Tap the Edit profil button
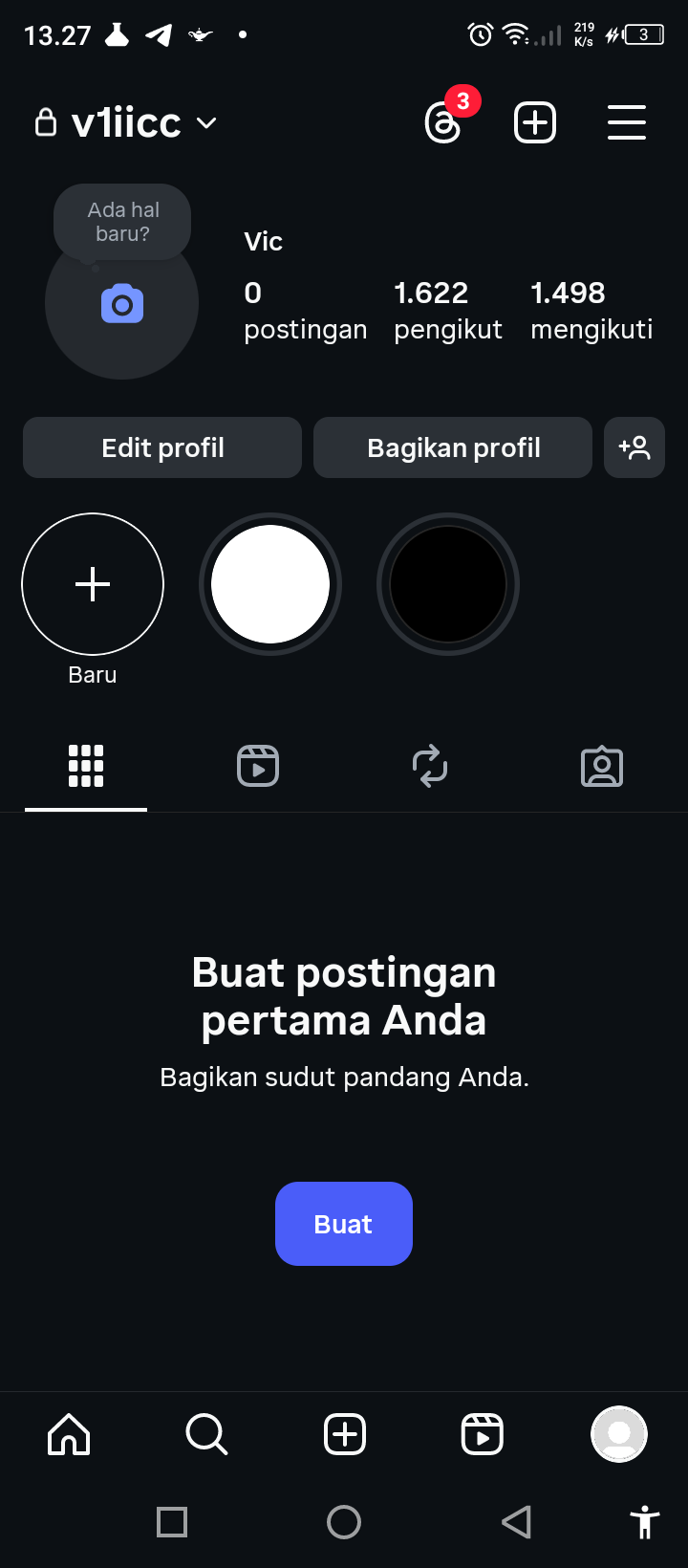This screenshot has width=688, height=1568. point(162,447)
